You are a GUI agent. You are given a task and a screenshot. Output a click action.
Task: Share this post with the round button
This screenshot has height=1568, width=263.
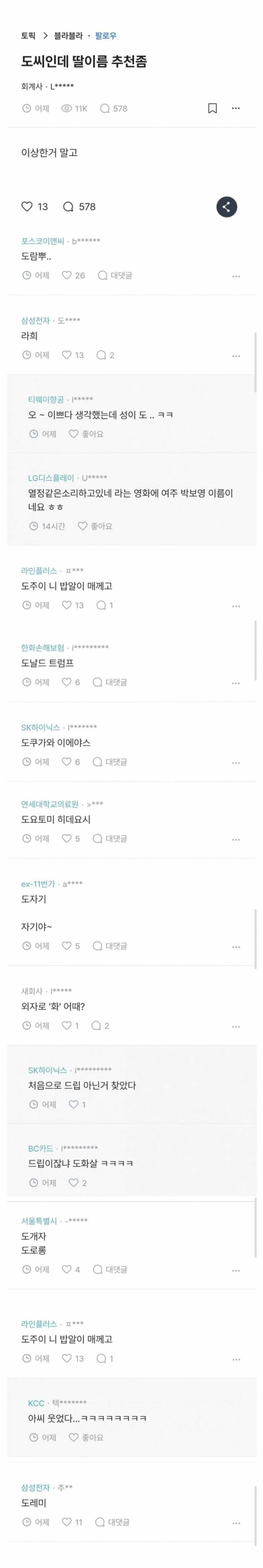[226, 206]
